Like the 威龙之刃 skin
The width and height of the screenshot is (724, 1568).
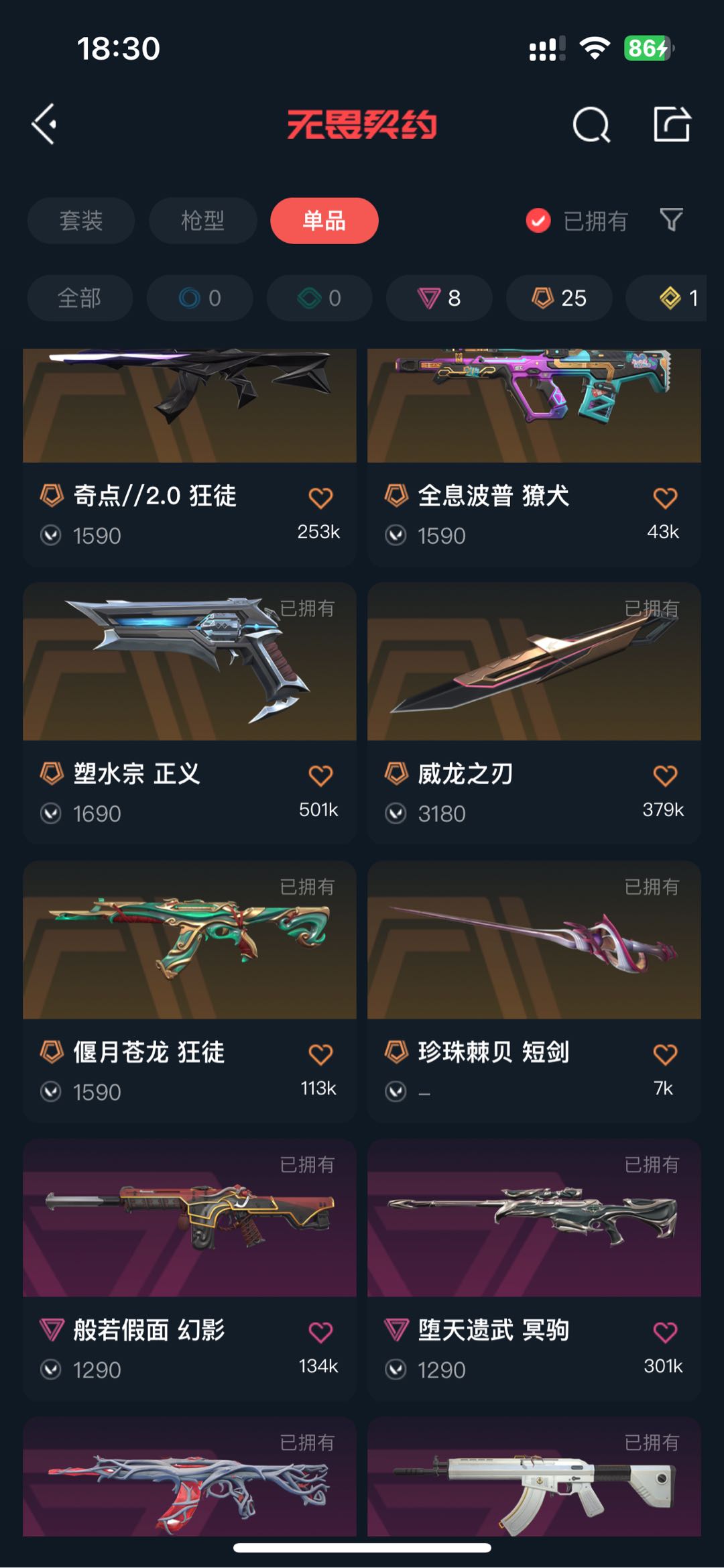pos(664,776)
